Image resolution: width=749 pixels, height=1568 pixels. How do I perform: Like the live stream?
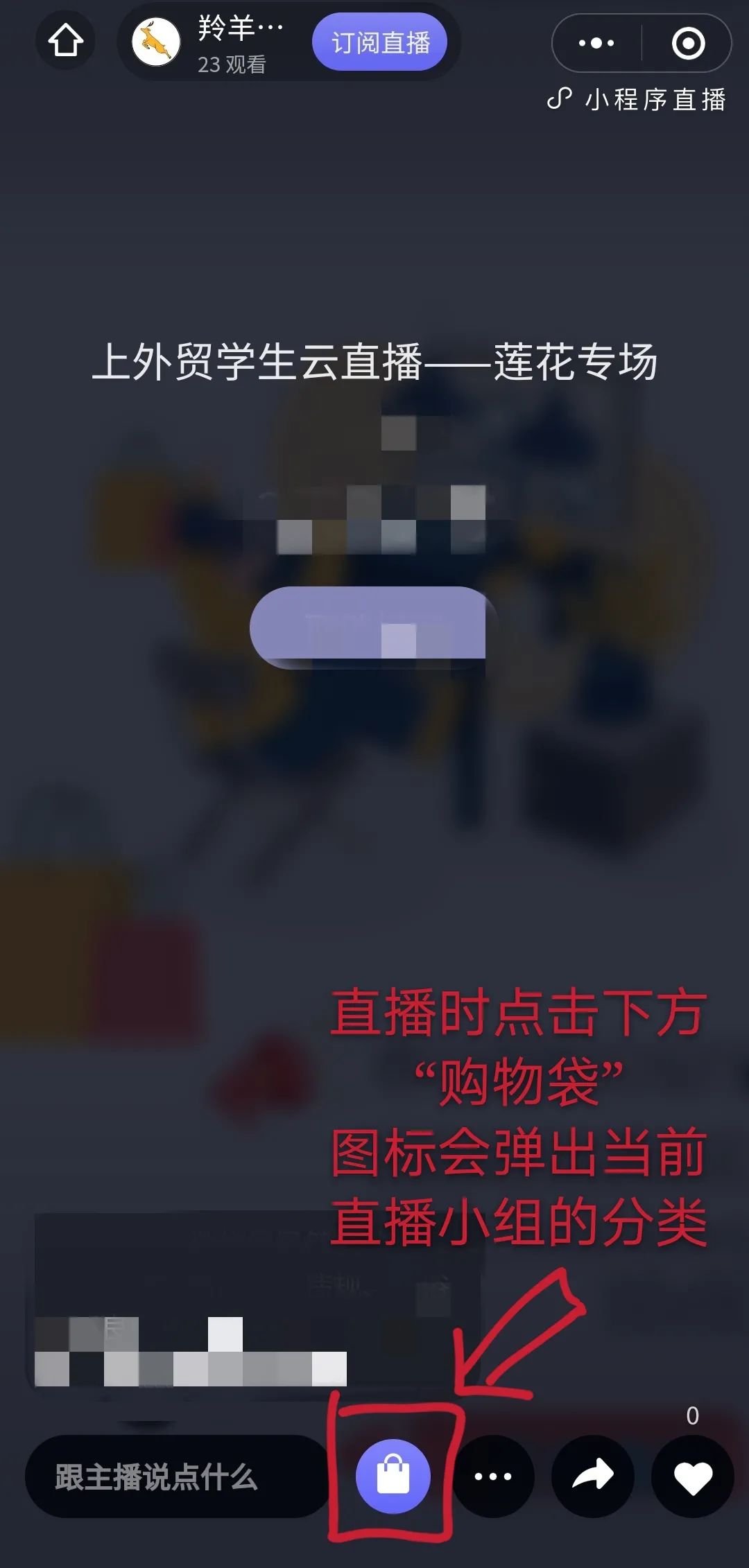tap(693, 1476)
